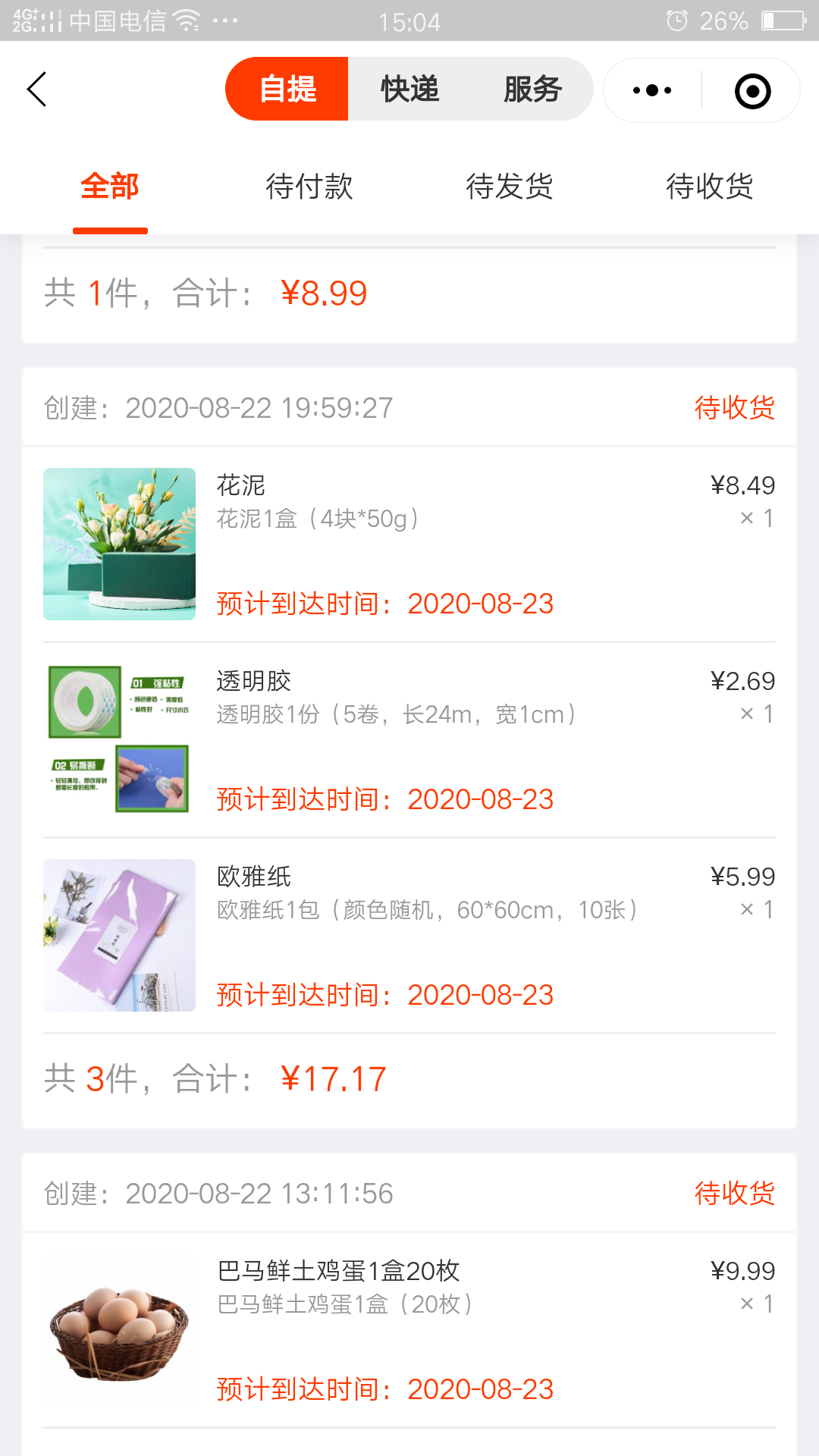Switch to the 待收货 tab

coord(710,187)
